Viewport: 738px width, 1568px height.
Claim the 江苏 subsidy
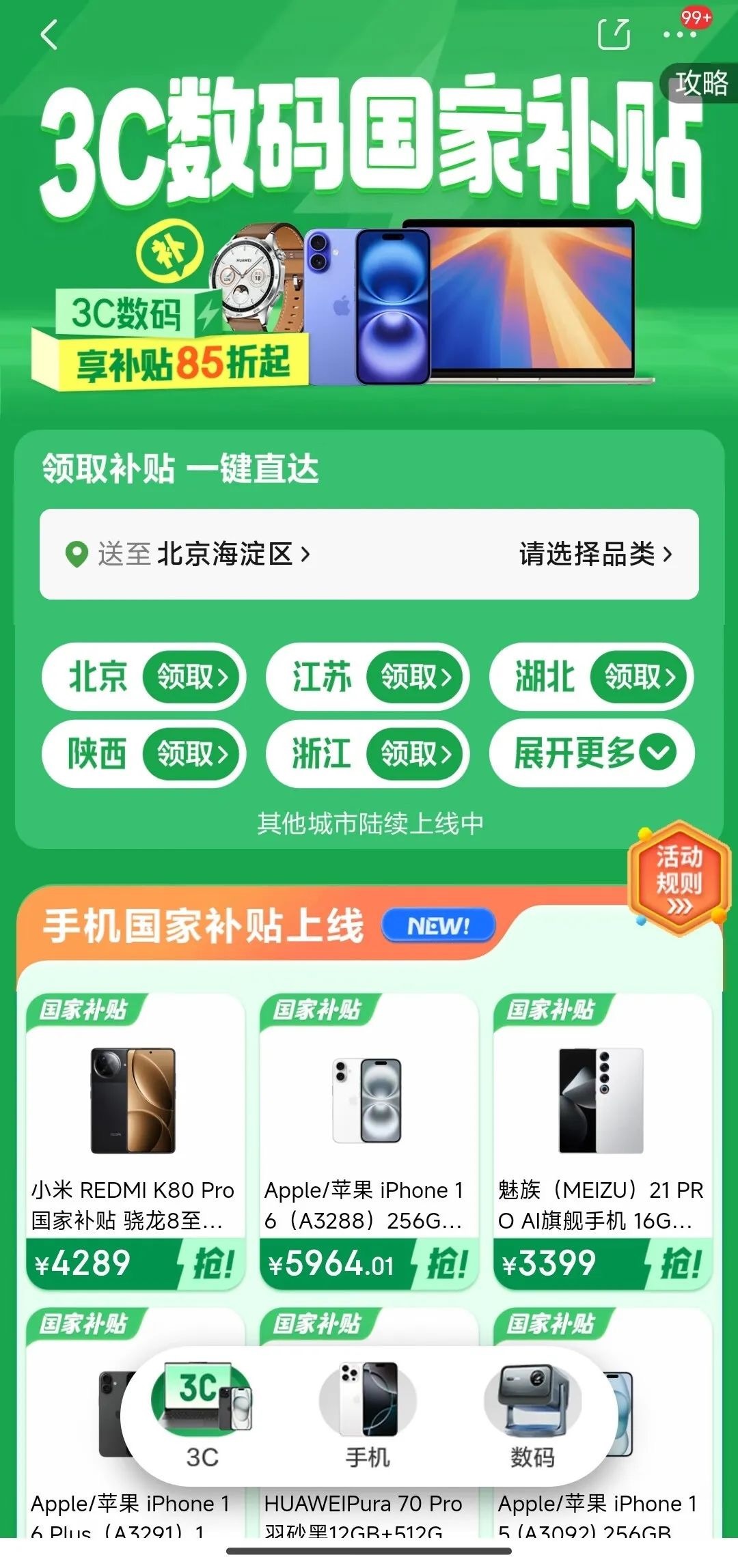tap(416, 677)
